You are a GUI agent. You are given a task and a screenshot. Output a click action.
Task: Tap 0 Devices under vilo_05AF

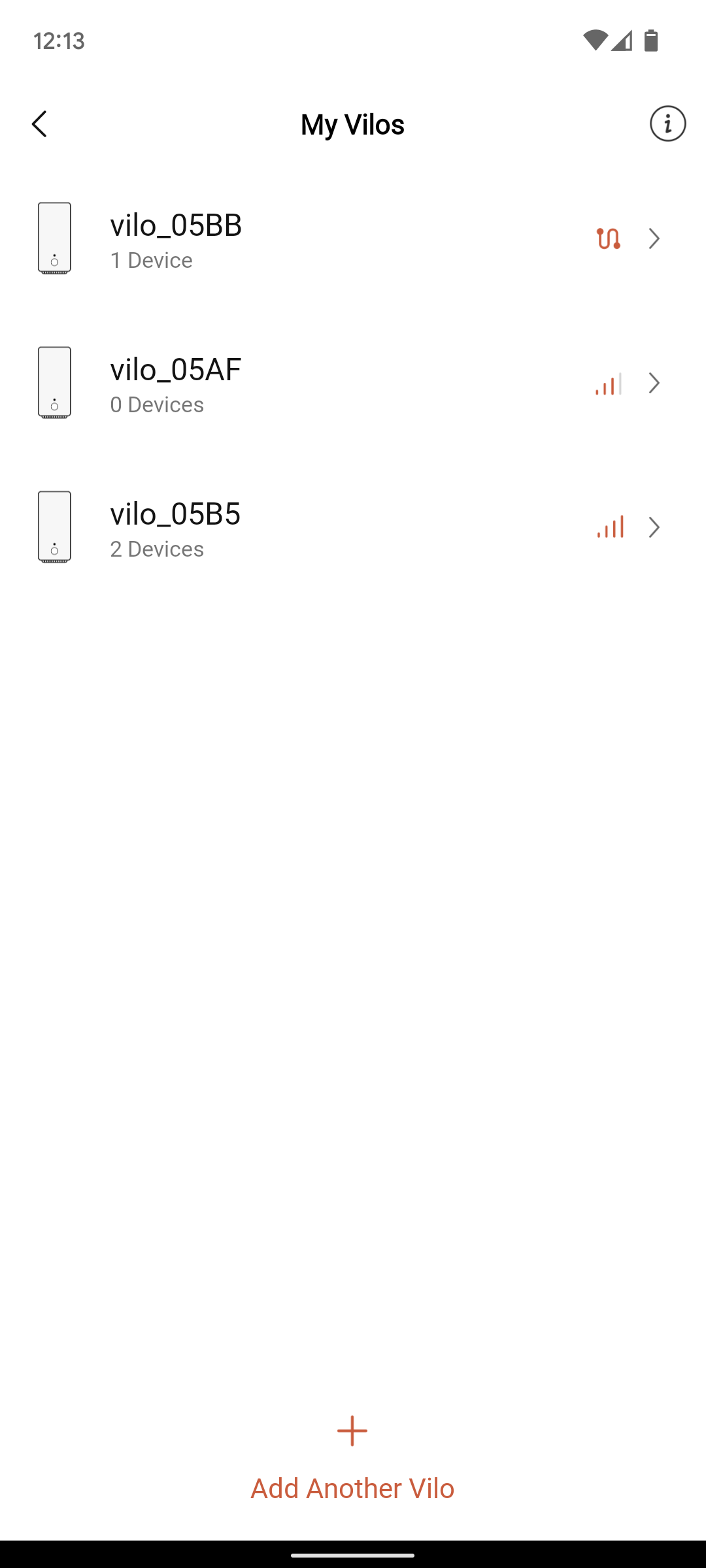coord(157,404)
